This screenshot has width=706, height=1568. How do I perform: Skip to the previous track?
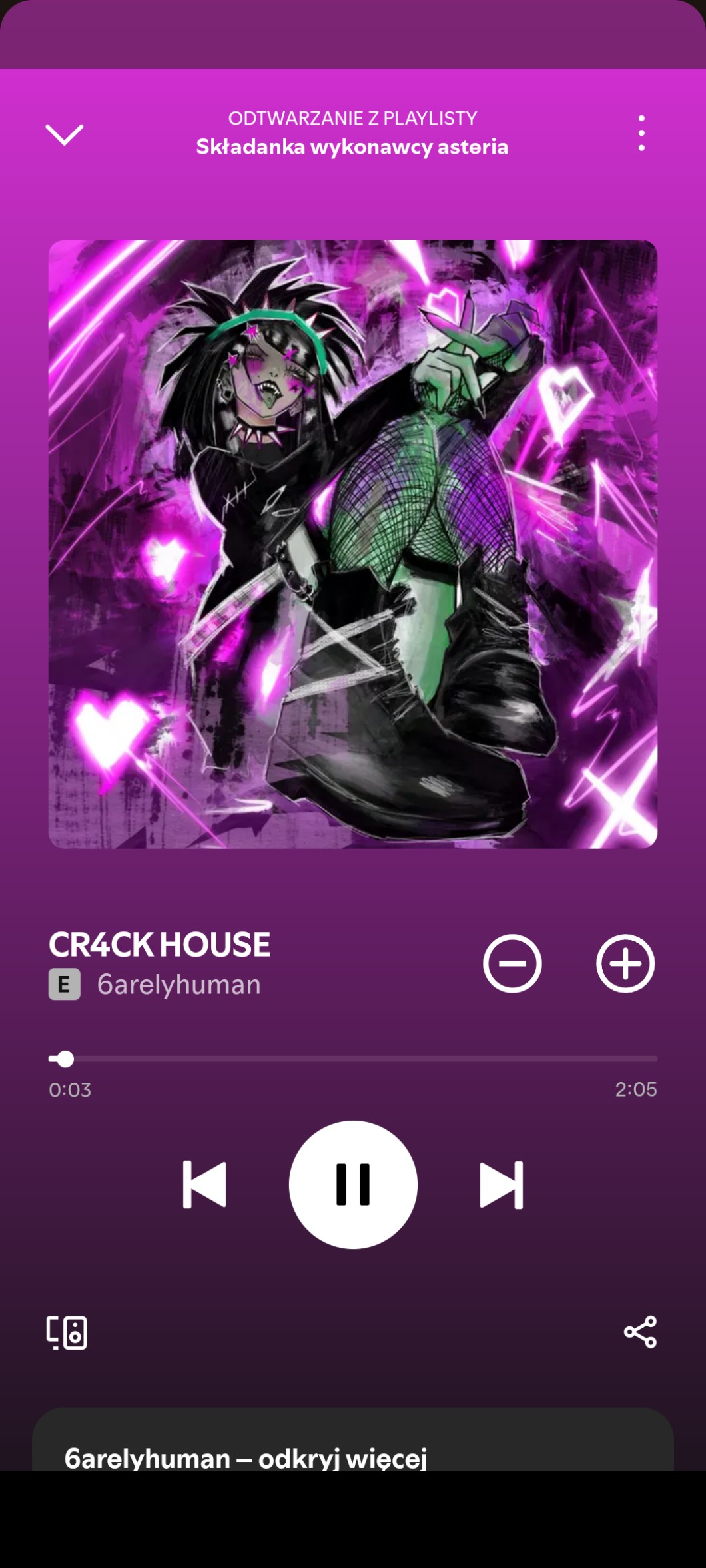204,1184
